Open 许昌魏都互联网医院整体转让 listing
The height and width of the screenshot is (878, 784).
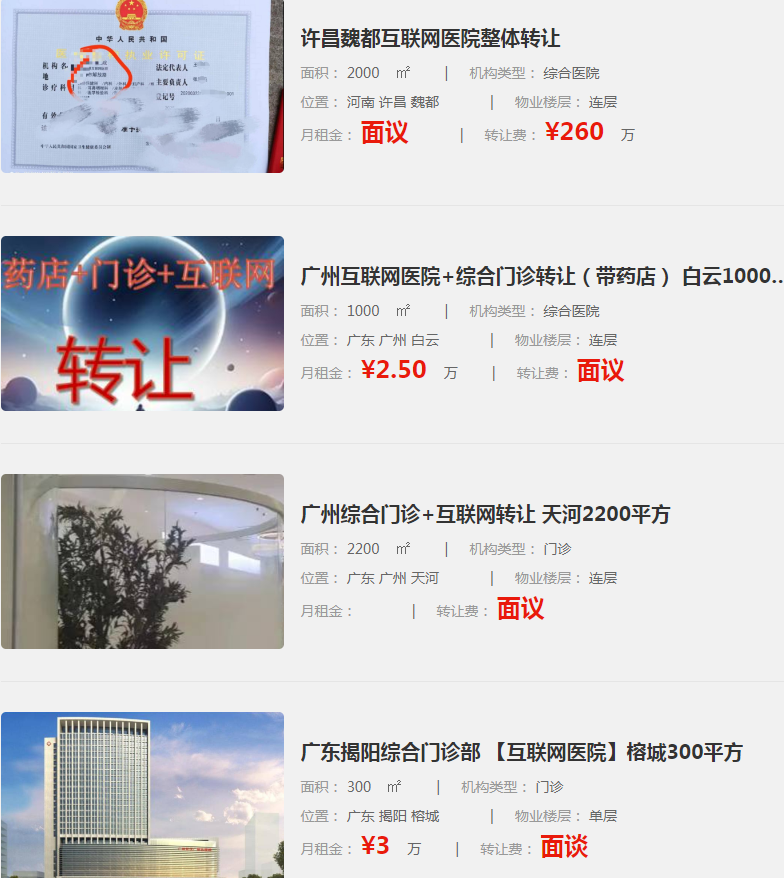click(x=430, y=39)
